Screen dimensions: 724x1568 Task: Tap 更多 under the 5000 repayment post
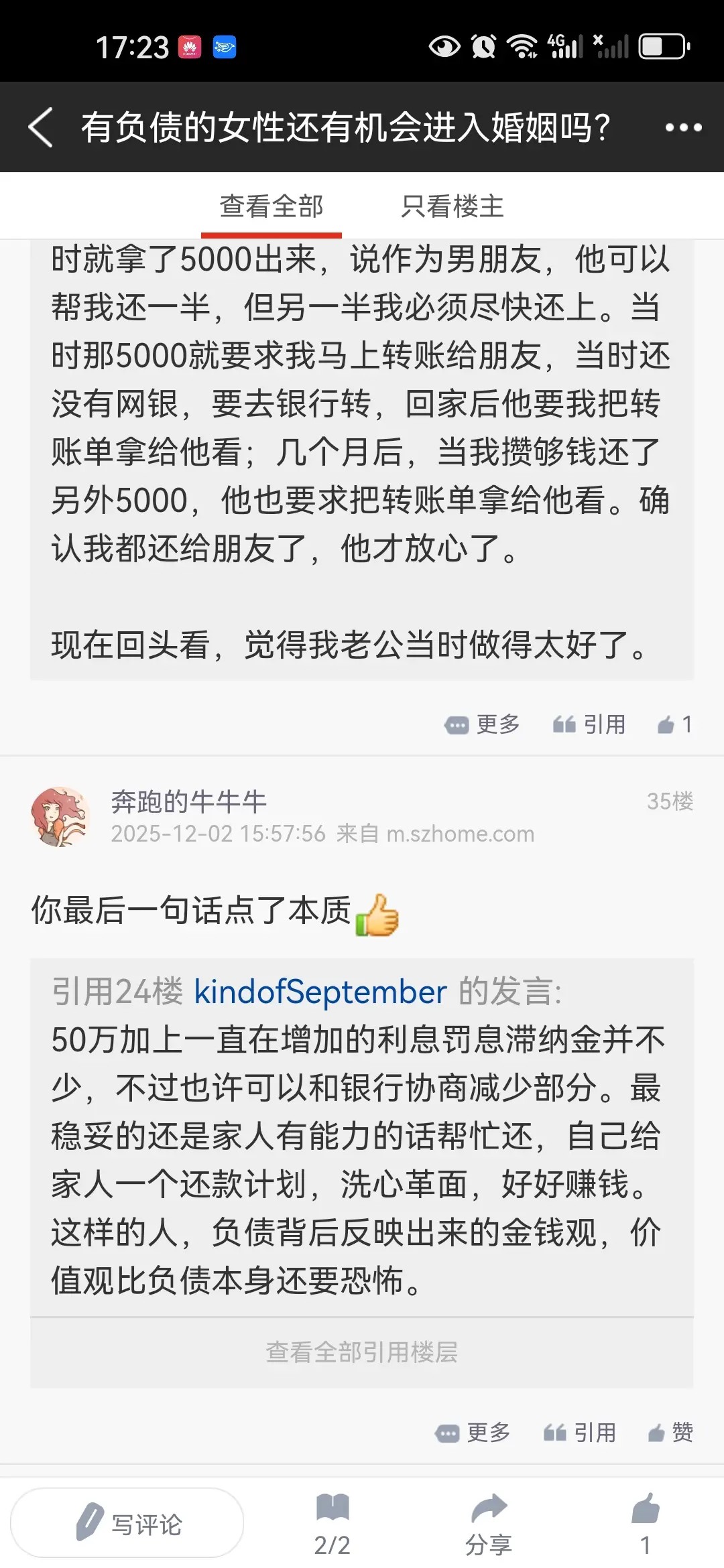click(482, 724)
